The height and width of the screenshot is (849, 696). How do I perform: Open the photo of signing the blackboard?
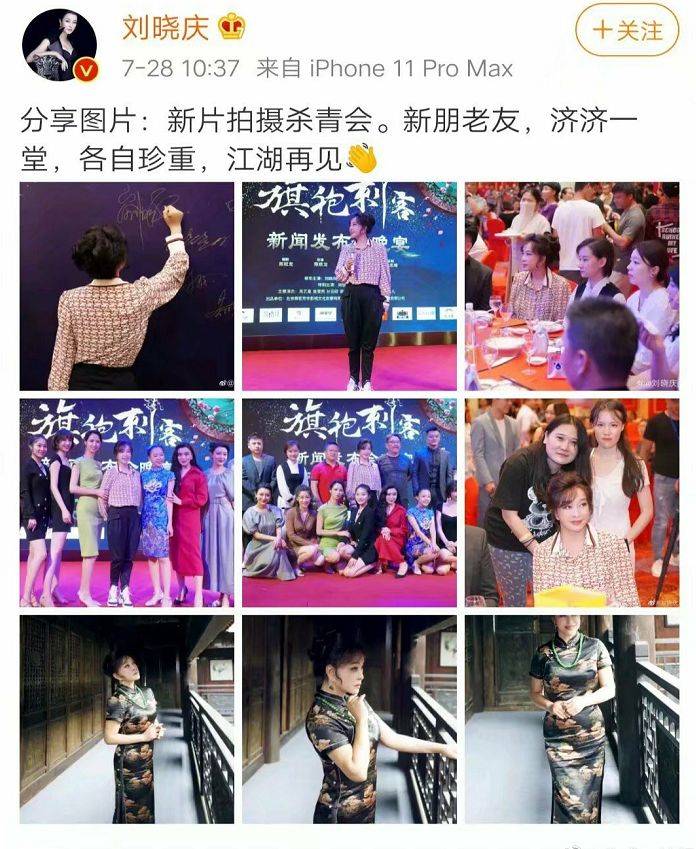(x=127, y=286)
